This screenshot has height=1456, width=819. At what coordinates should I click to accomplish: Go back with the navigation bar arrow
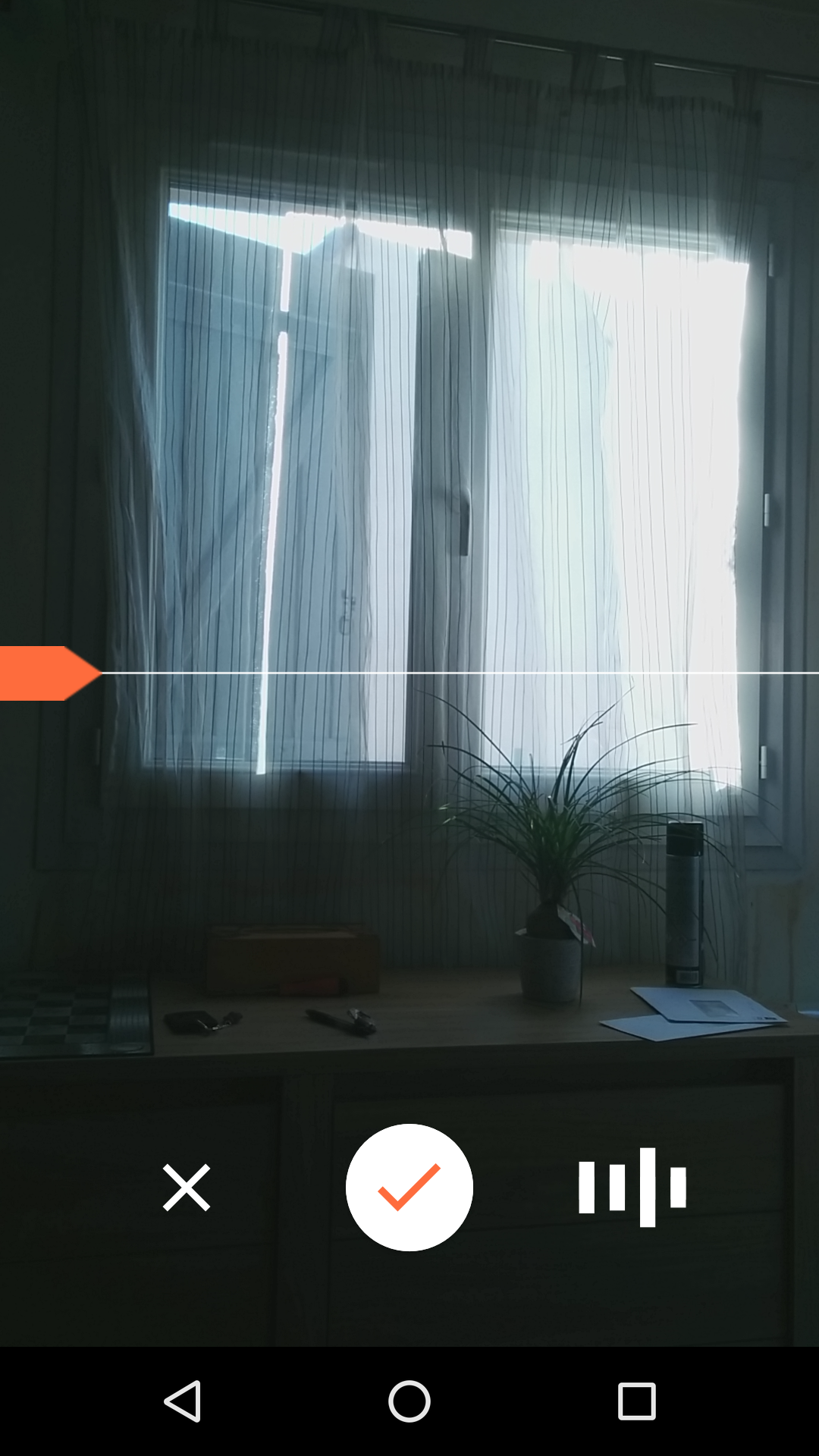point(183,1401)
